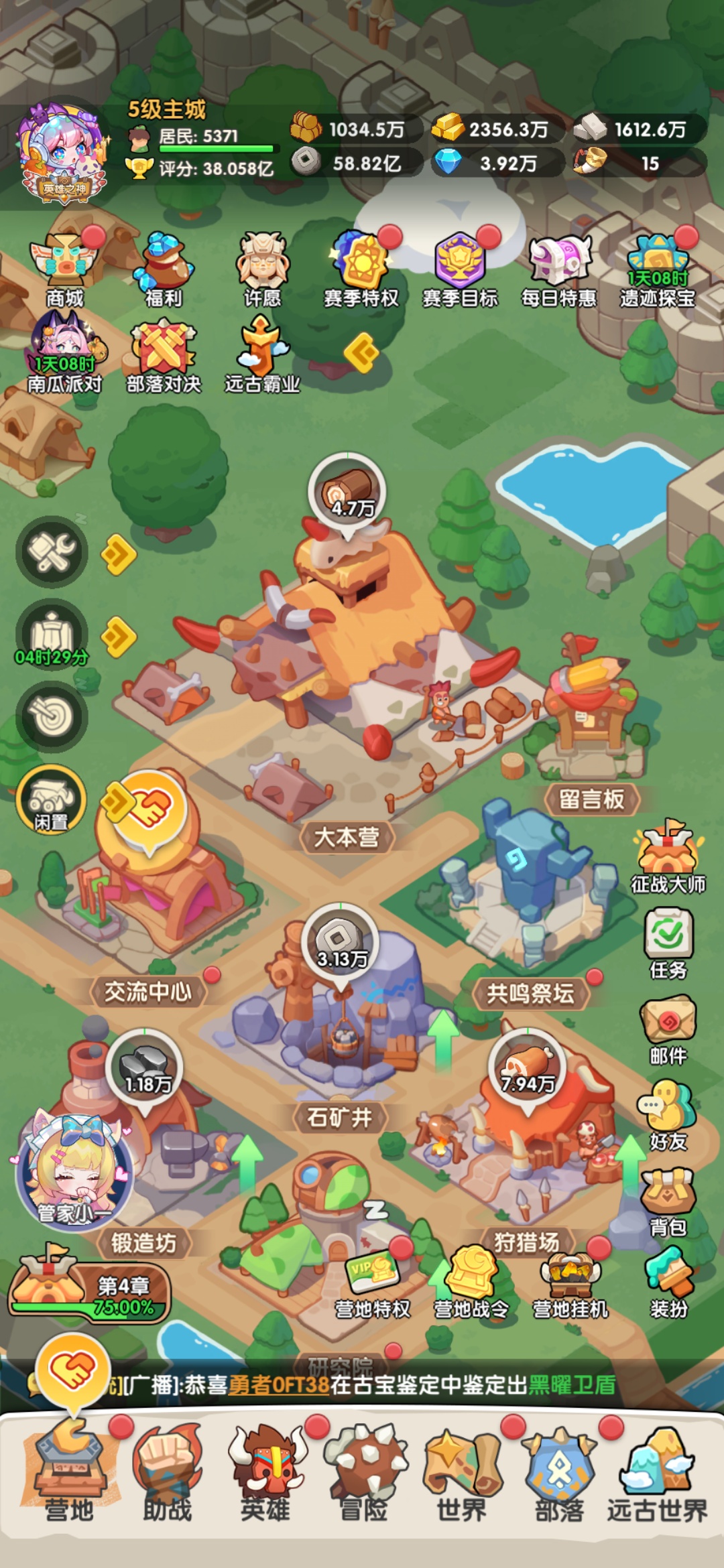Image resolution: width=724 pixels, height=1568 pixels.
Task: Open the 任务 quest list
Action: (x=668, y=941)
